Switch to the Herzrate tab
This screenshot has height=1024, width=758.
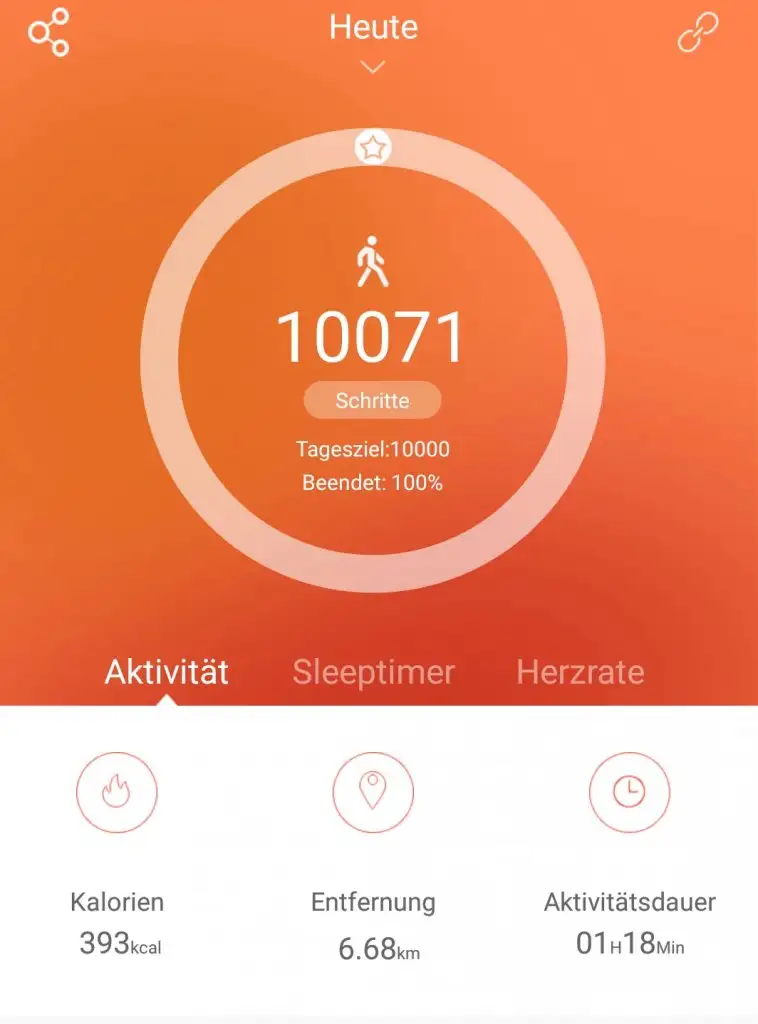pos(580,672)
